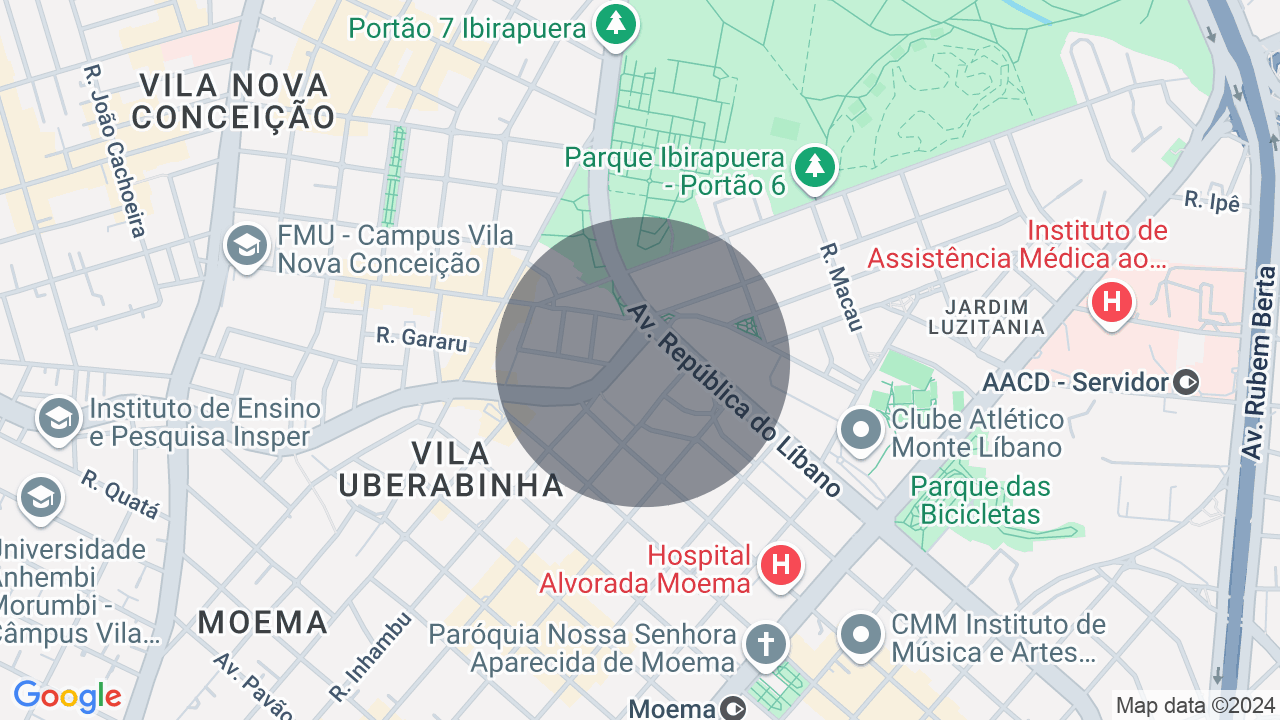
Task: Tap the Instituto de Assistência Médica hospital pin
Action: (1111, 302)
